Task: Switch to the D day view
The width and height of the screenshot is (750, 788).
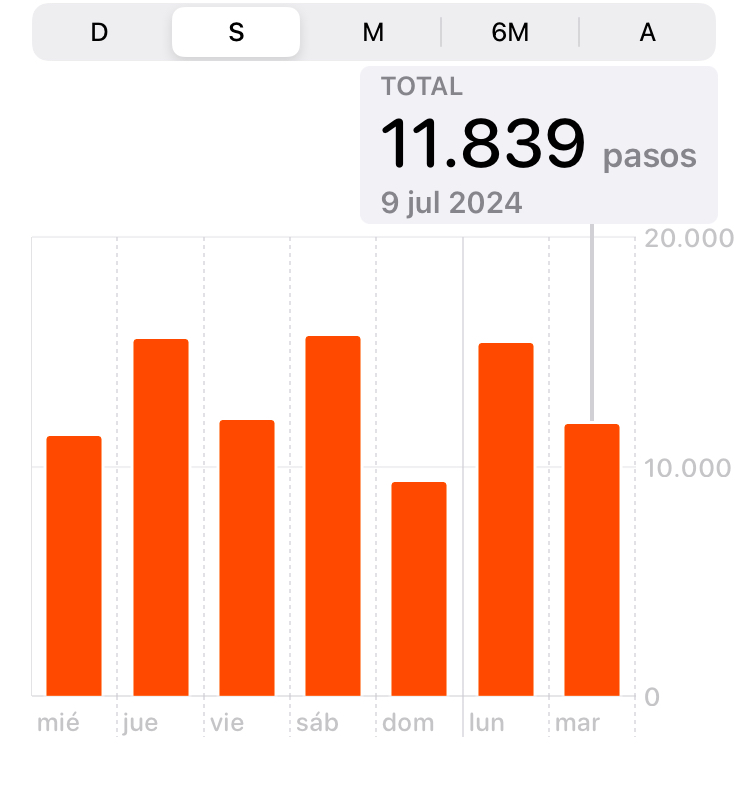Action: click(99, 32)
